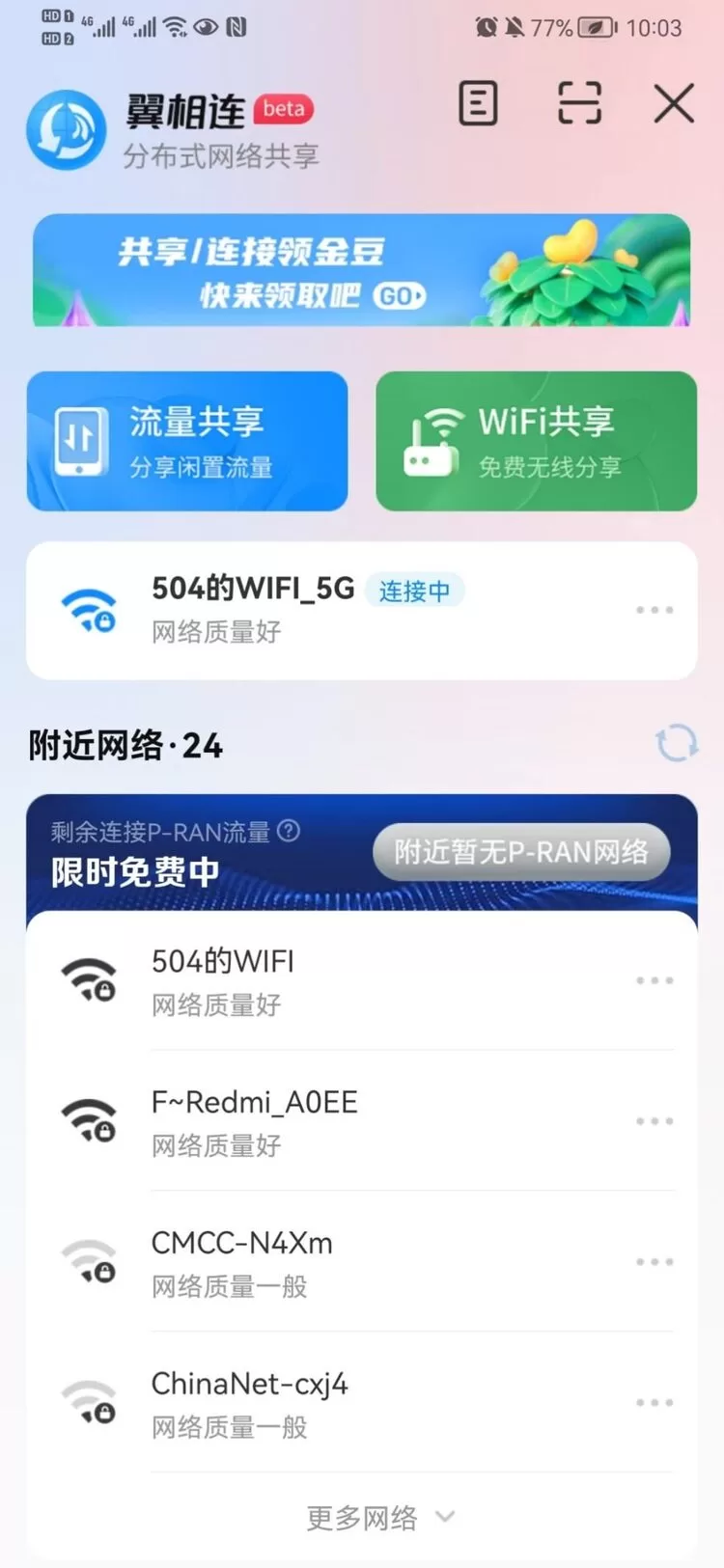
Task: Close the 翼相连 panel
Action: [673, 103]
